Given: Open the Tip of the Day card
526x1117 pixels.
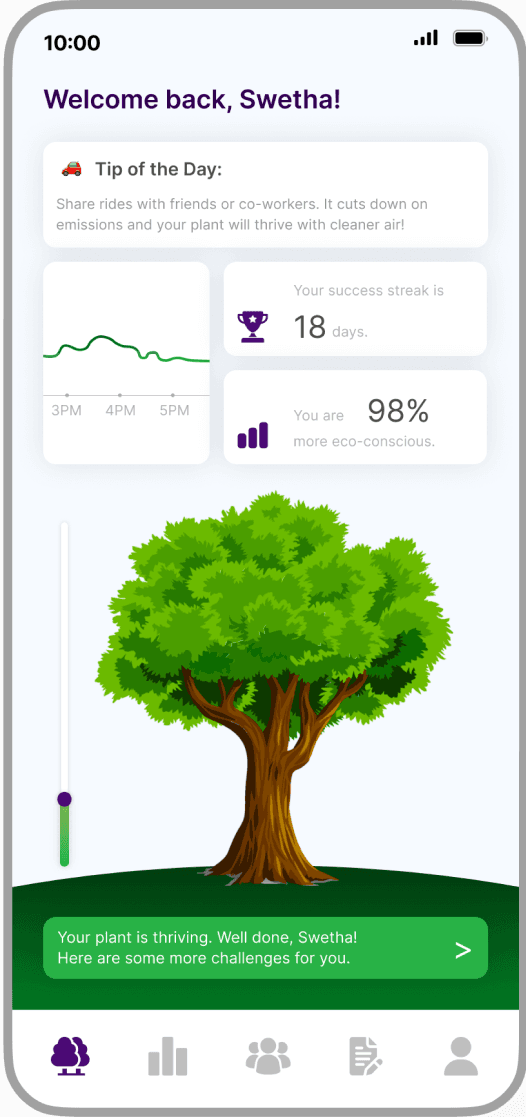Looking at the screenshot, I should pyautogui.click(x=265, y=194).
